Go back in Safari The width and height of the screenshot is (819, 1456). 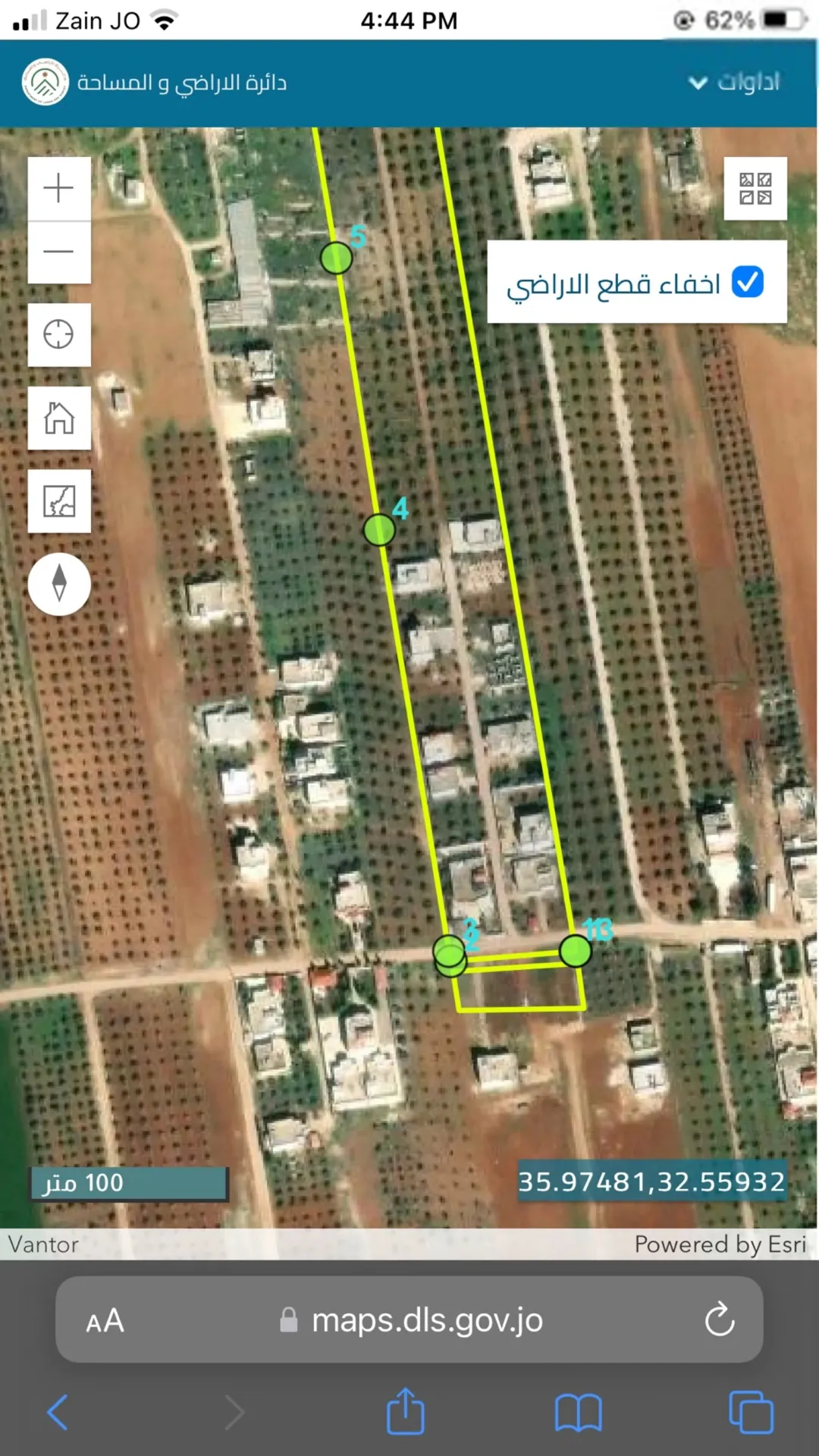tap(58, 1413)
